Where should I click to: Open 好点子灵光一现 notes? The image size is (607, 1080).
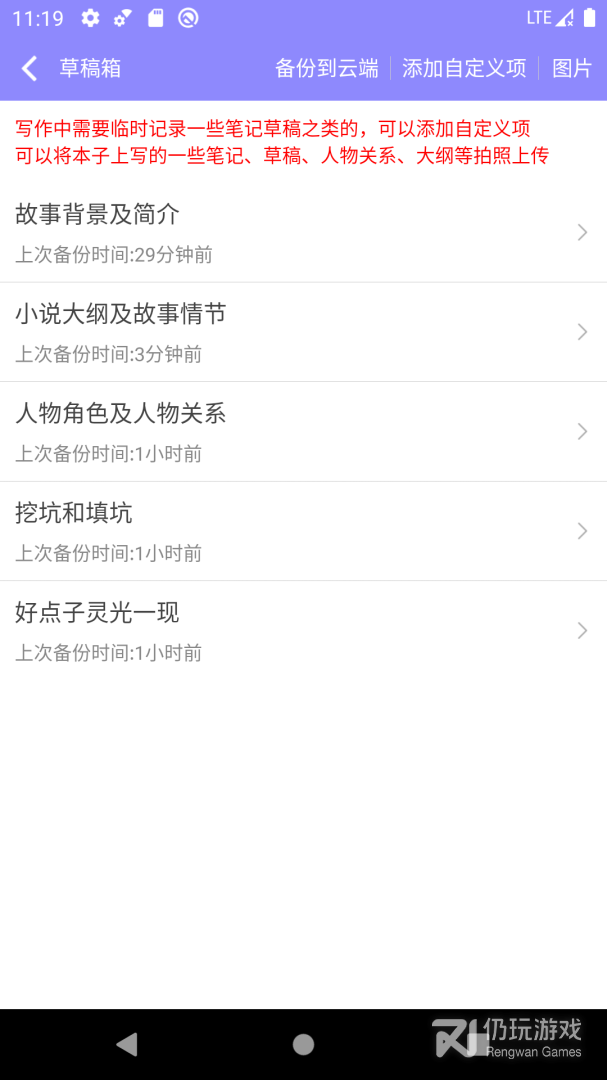[x=303, y=630]
